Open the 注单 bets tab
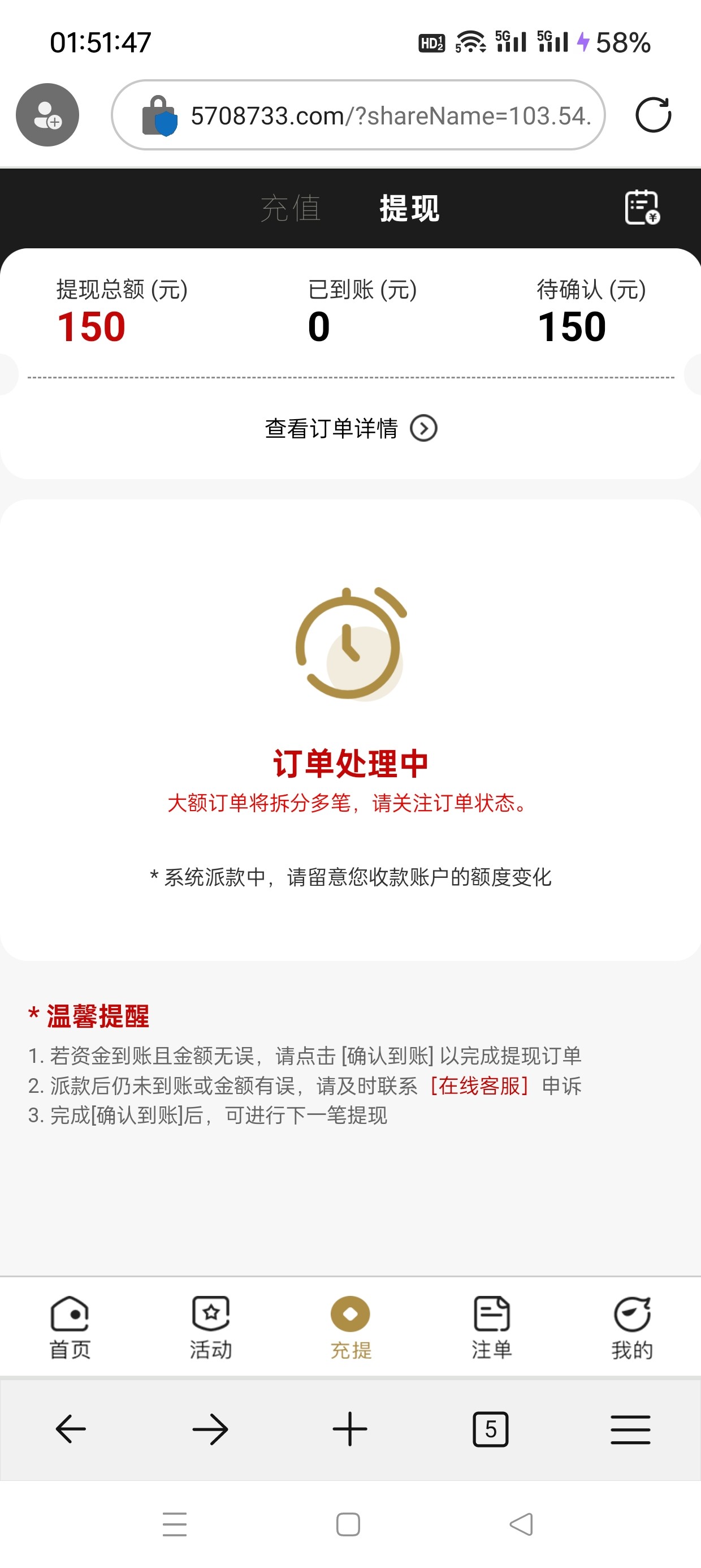Image resolution: width=701 pixels, height=1568 pixels. [x=491, y=1328]
